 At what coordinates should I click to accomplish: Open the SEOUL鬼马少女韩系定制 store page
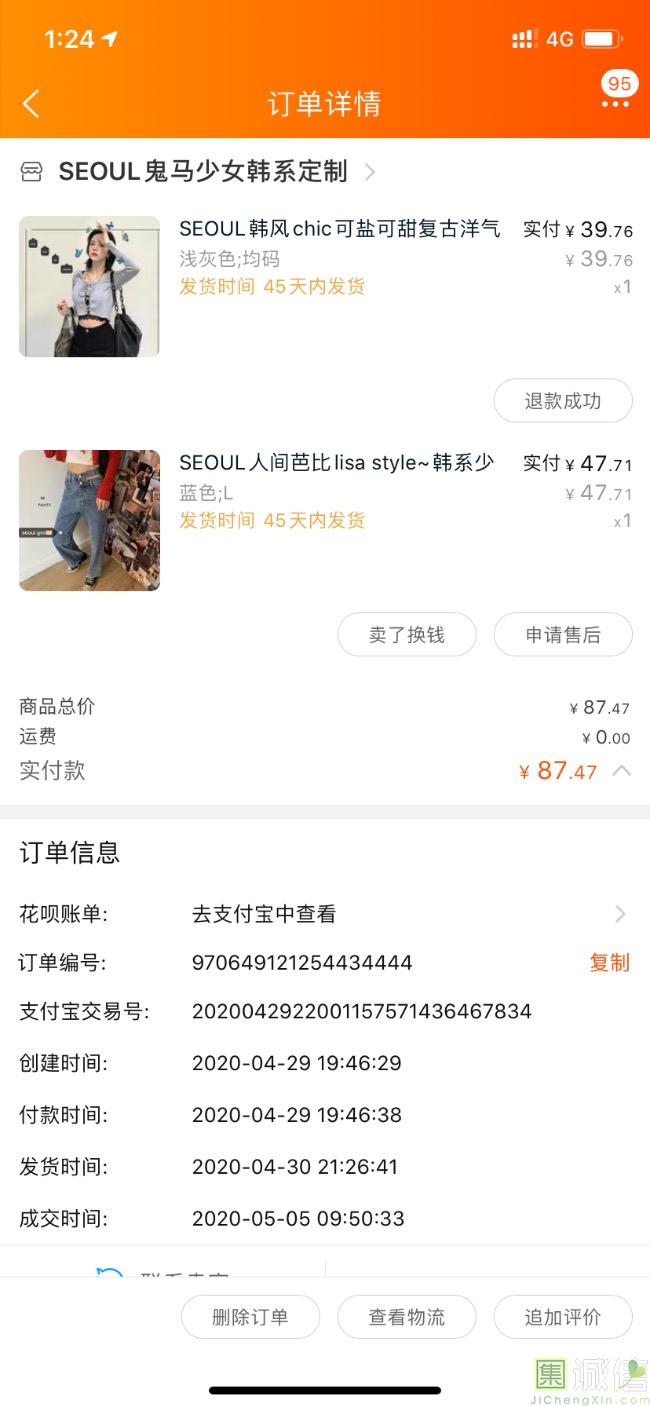tap(198, 172)
